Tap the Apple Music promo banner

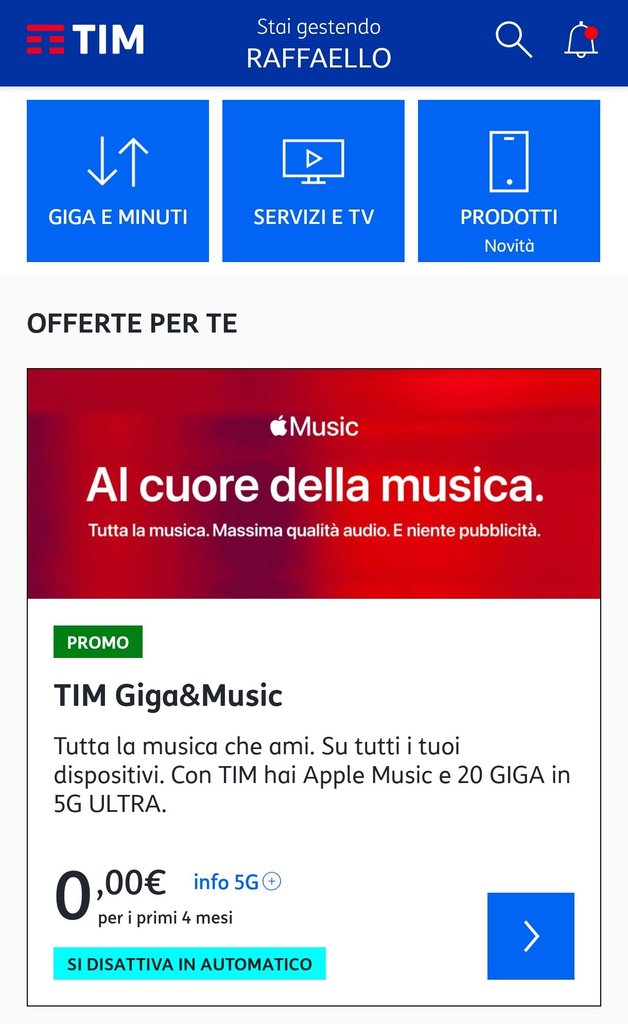[x=314, y=484]
